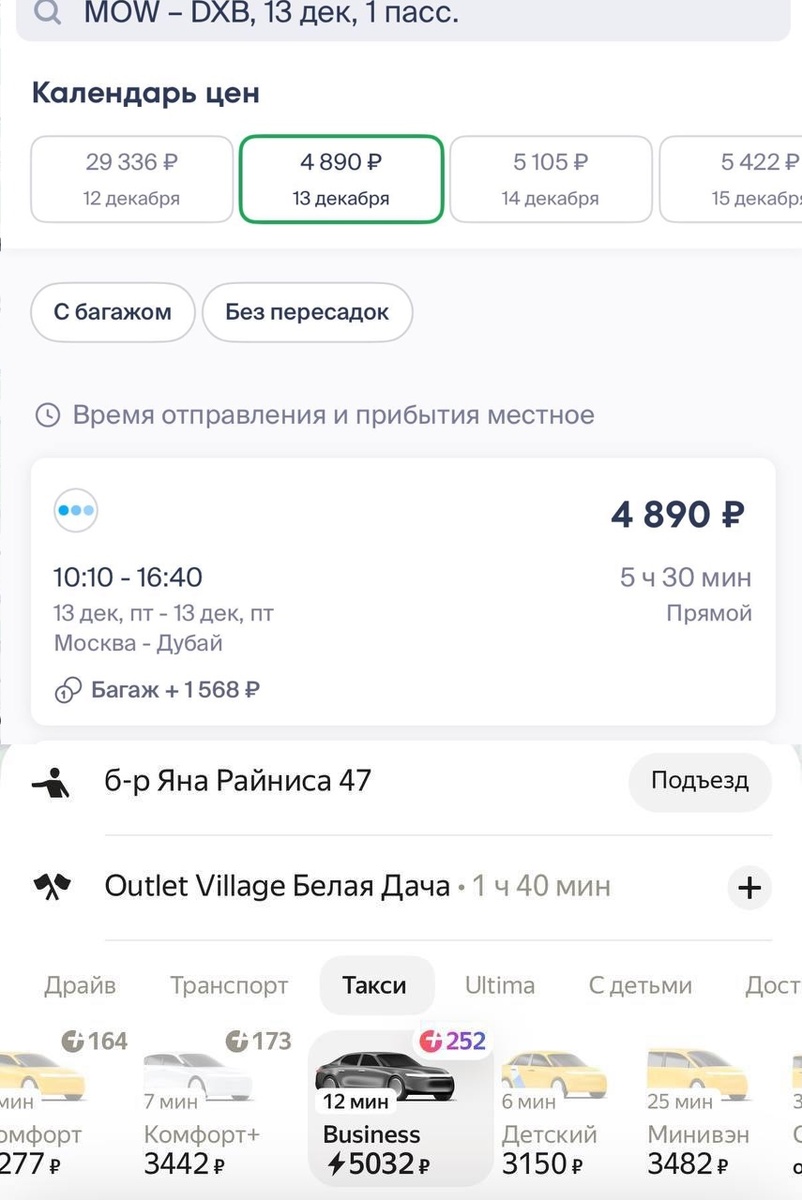Enable the Без пересадок filter
Image resolution: width=802 pixels, height=1200 pixels.
[x=307, y=313]
